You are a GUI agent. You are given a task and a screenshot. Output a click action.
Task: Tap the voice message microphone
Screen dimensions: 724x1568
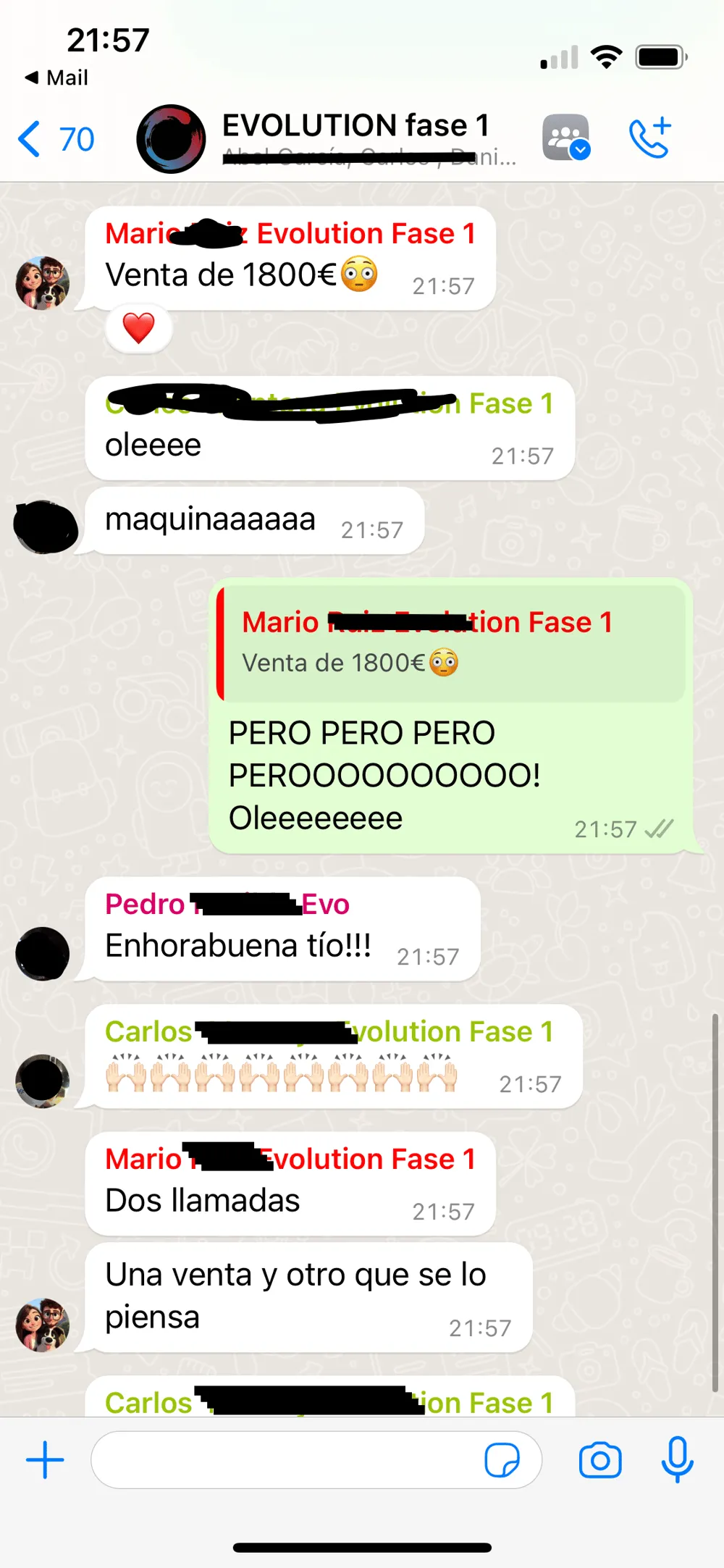click(x=677, y=1459)
